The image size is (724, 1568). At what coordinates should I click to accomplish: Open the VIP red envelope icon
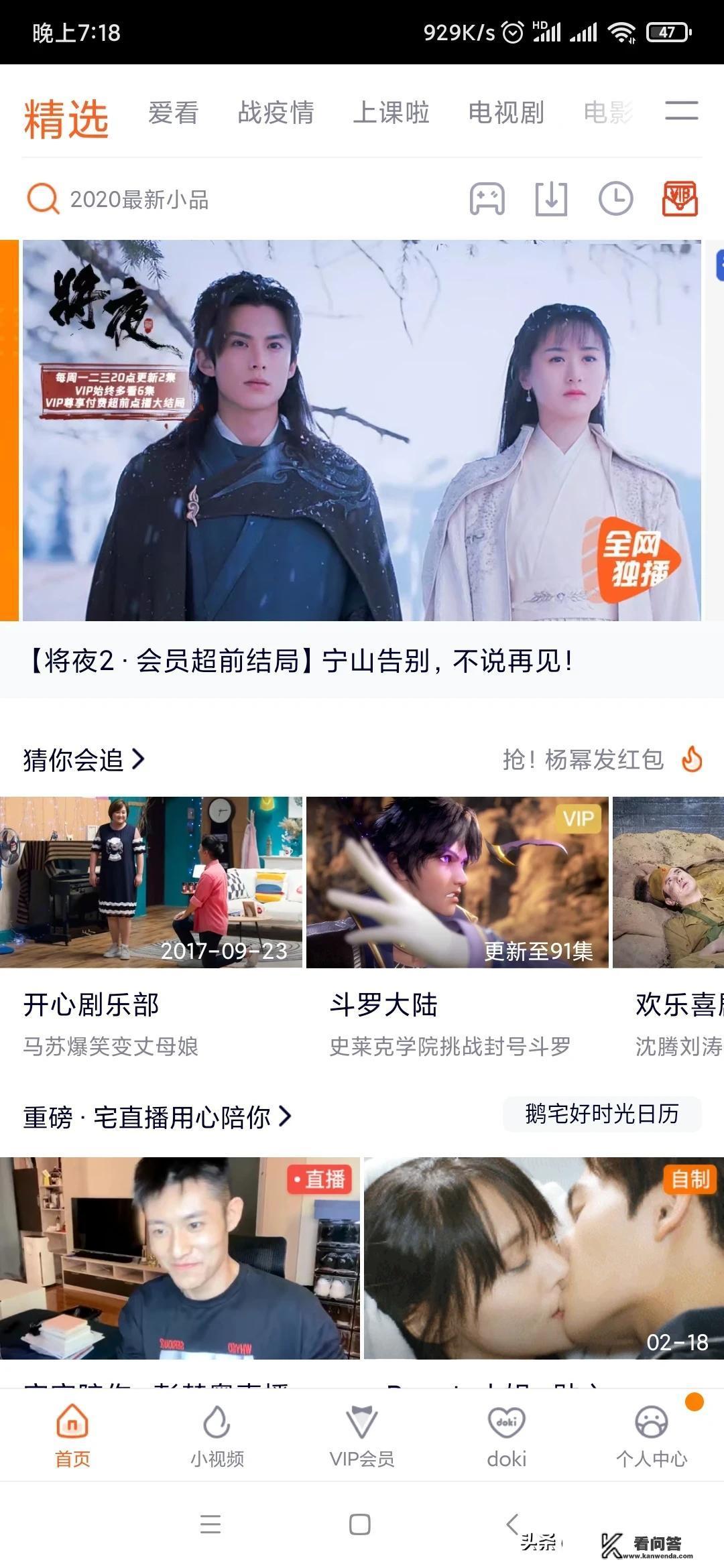pyautogui.click(x=679, y=199)
